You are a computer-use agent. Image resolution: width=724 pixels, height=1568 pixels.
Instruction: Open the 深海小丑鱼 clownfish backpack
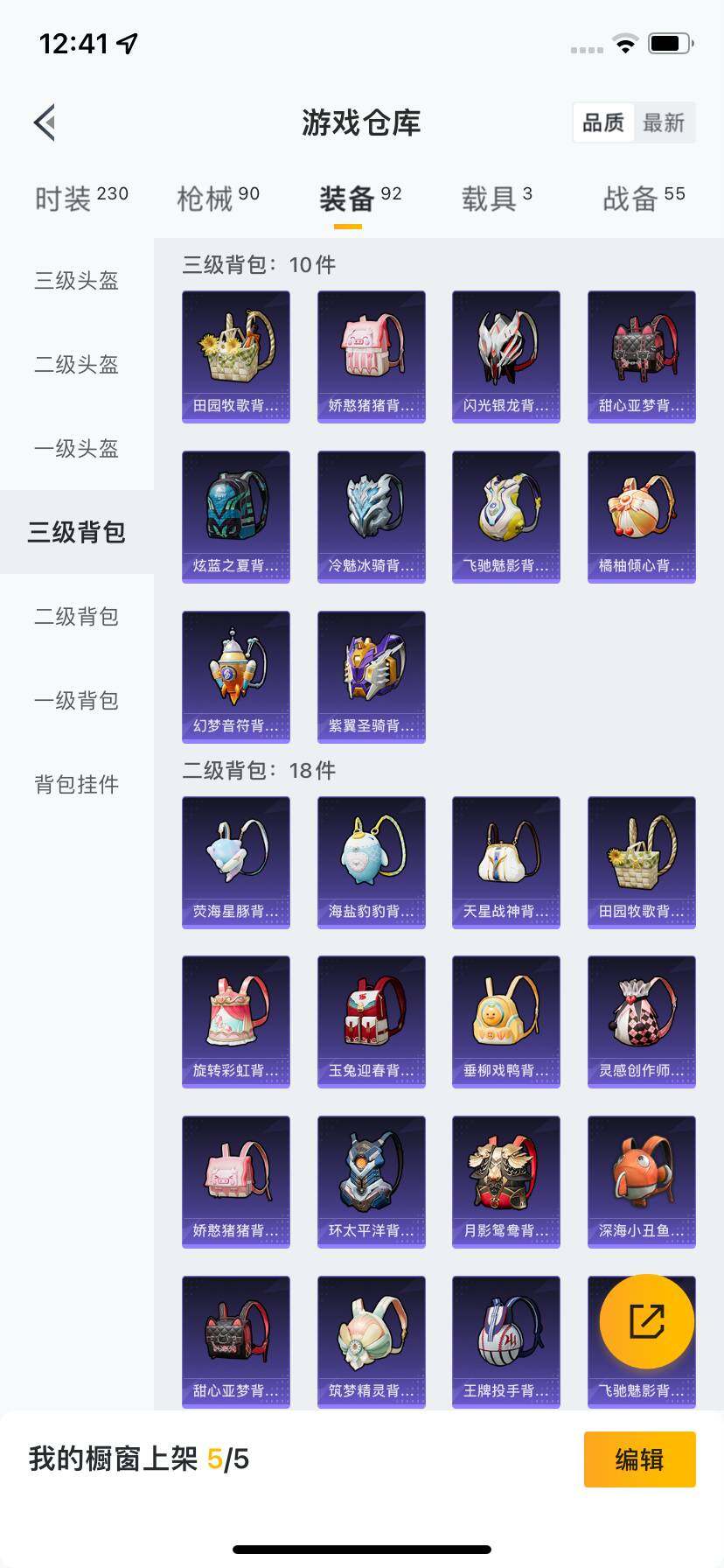(x=641, y=1181)
